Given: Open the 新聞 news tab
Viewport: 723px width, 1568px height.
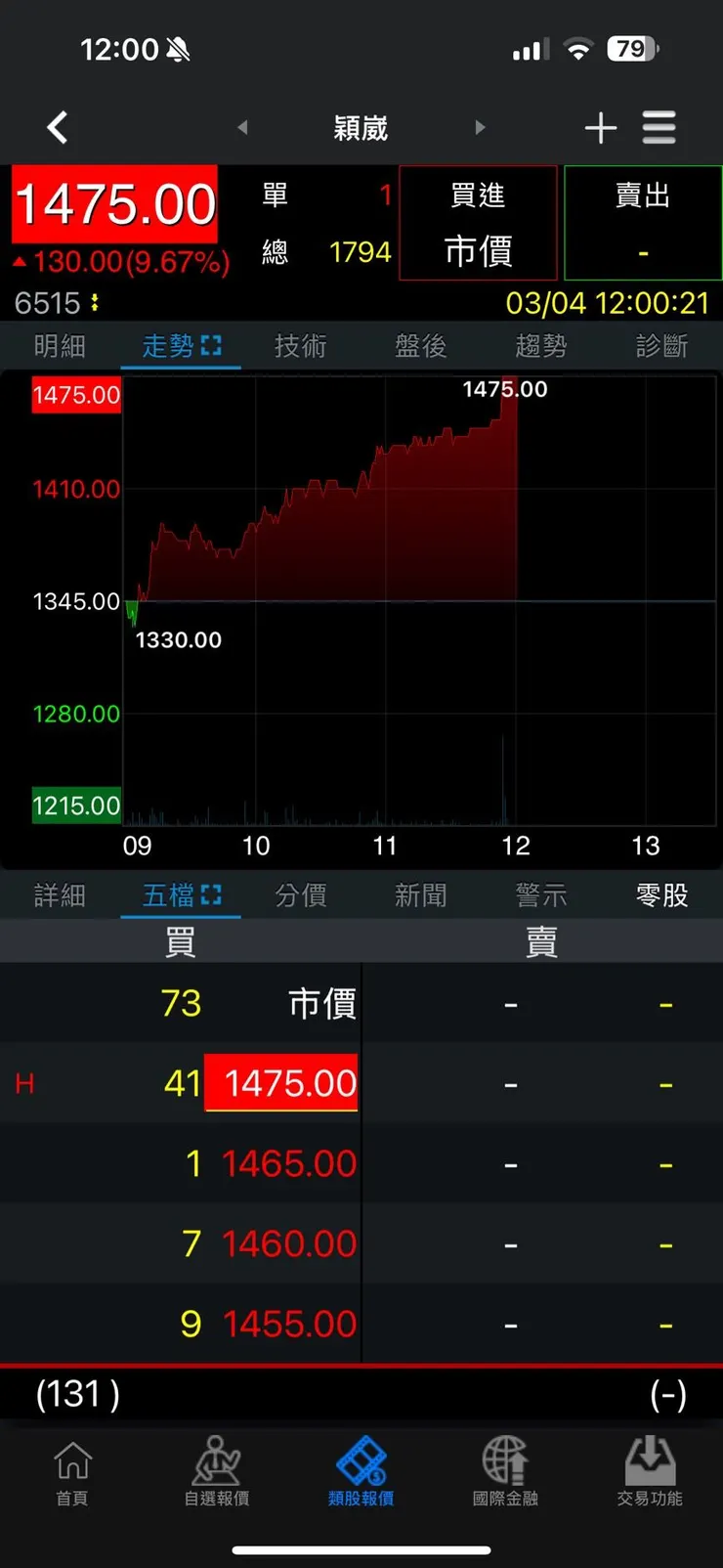Looking at the screenshot, I should click(420, 895).
